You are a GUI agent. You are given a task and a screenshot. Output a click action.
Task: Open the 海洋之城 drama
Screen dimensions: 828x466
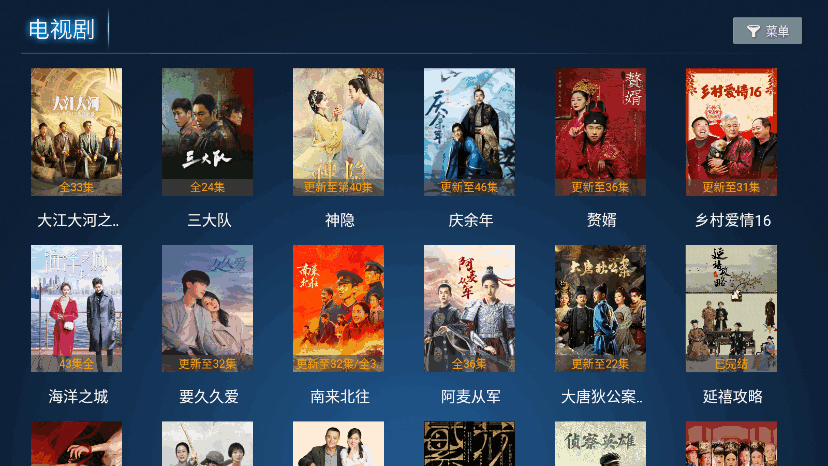pos(77,308)
